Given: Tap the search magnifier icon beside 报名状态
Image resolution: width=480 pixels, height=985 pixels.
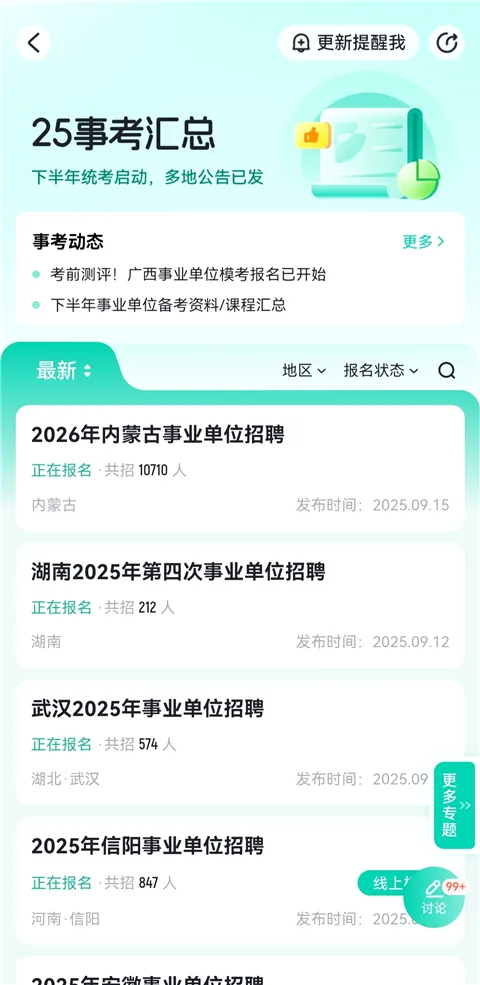Looking at the screenshot, I should click(447, 371).
